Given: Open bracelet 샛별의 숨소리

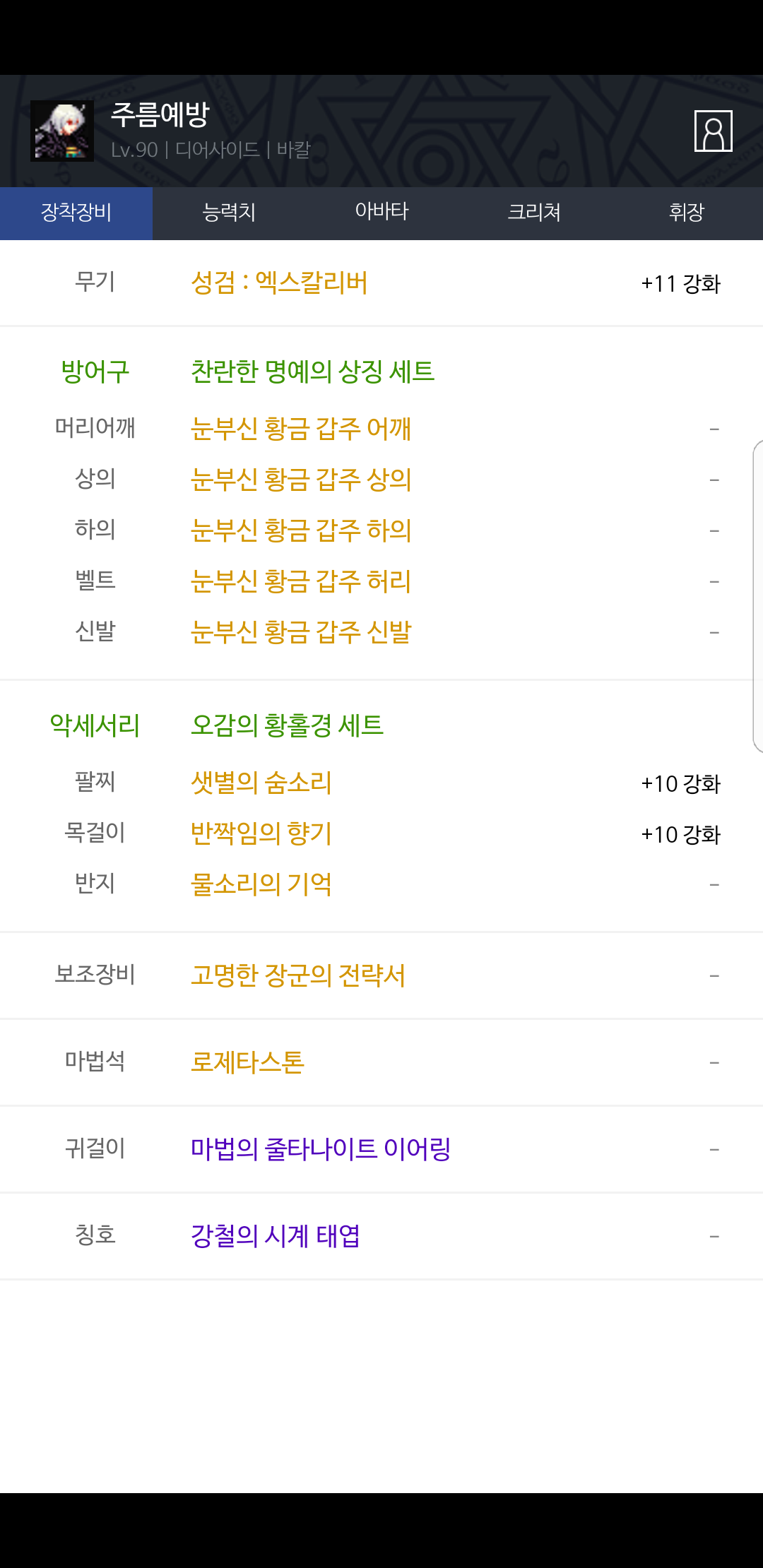Looking at the screenshot, I should tap(261, 783).
